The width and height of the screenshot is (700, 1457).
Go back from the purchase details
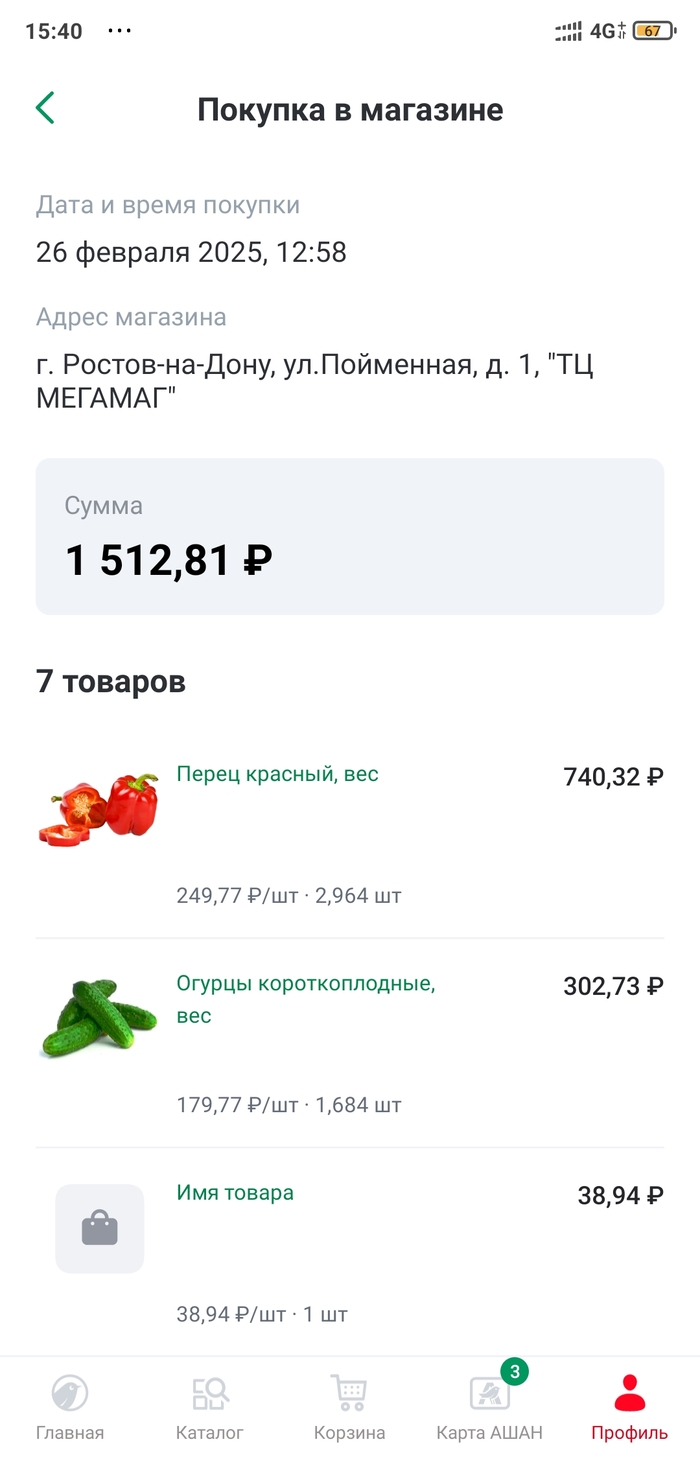[45, 108]
